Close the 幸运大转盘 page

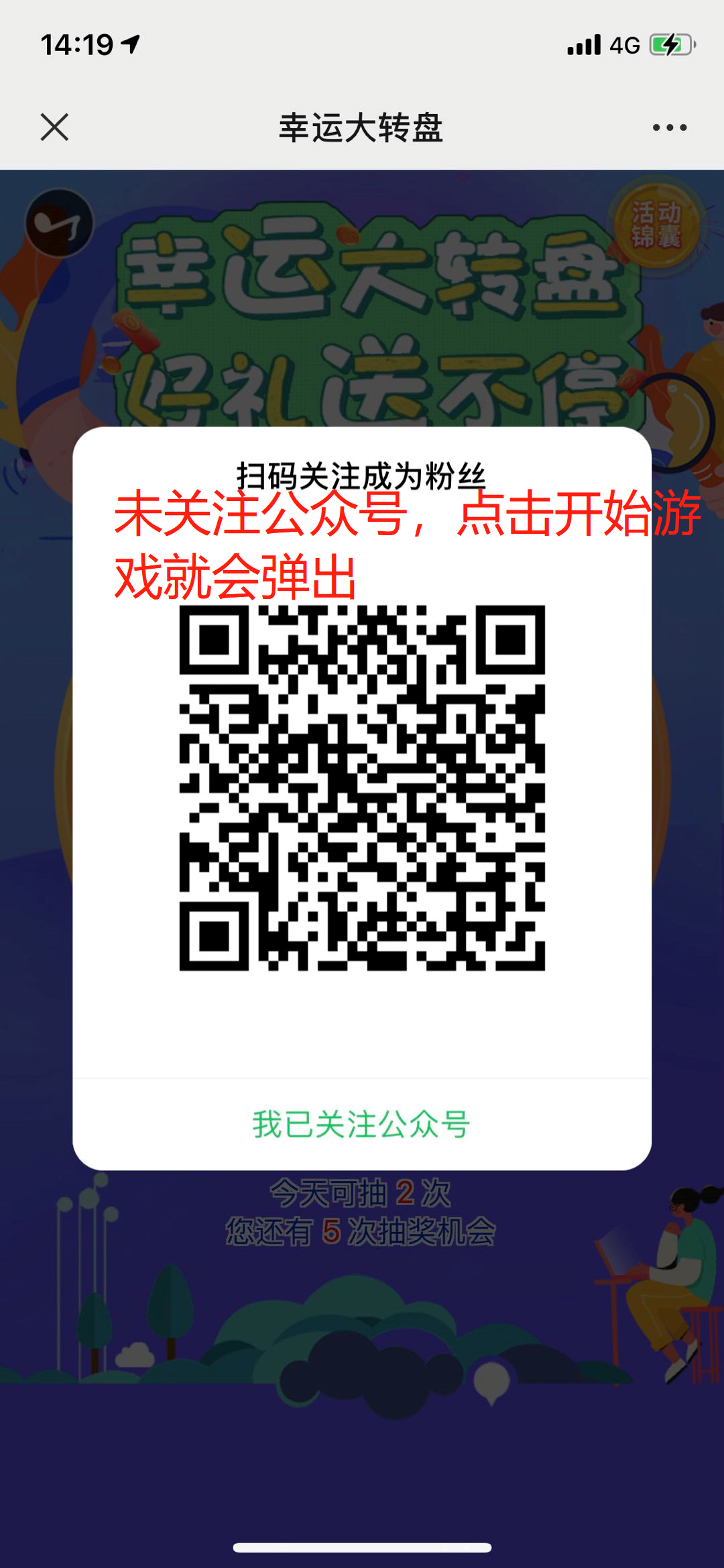click(54, 127)
